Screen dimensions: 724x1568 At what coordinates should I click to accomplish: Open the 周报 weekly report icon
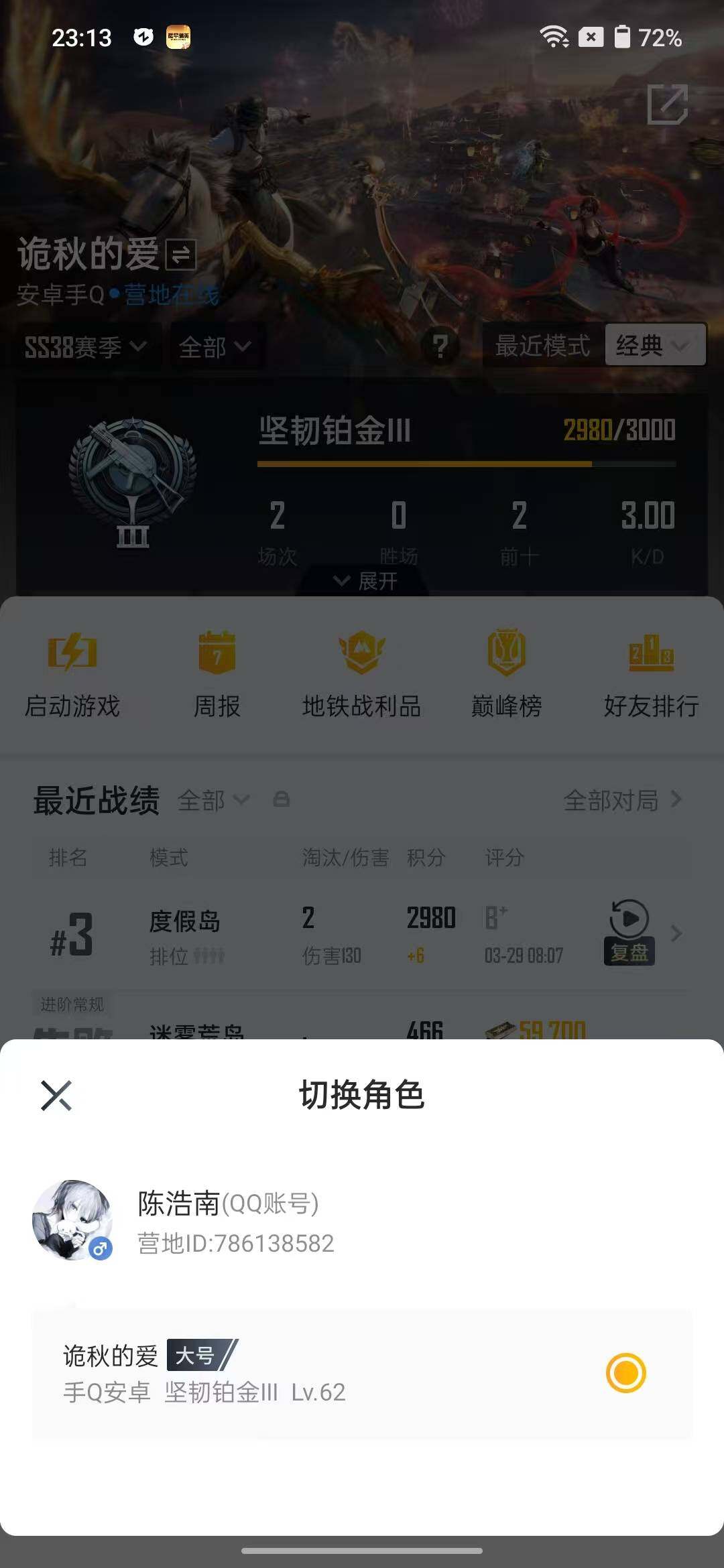coord(217,670)
